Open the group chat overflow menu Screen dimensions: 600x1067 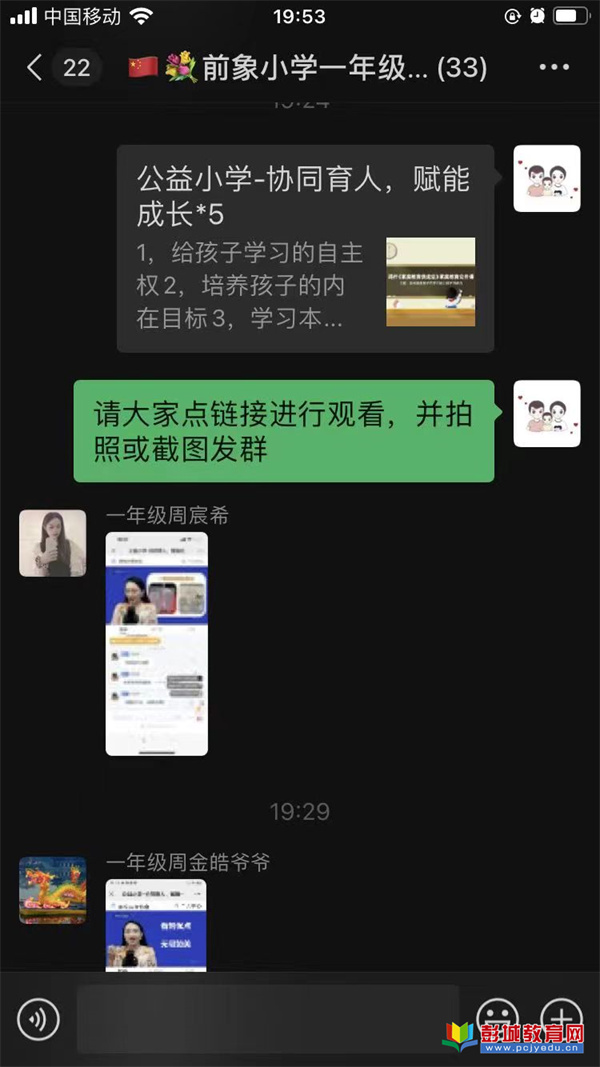(x=553, y=68)
